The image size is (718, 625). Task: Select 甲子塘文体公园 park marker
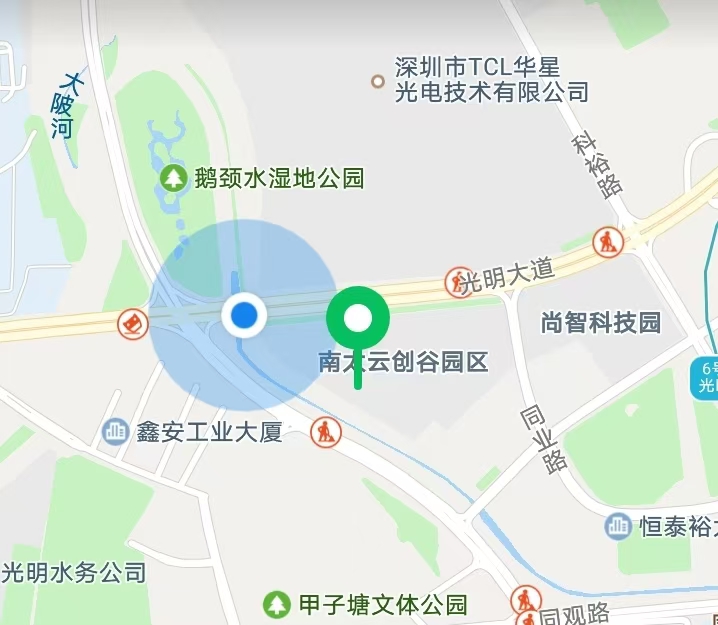coord(276,605)
